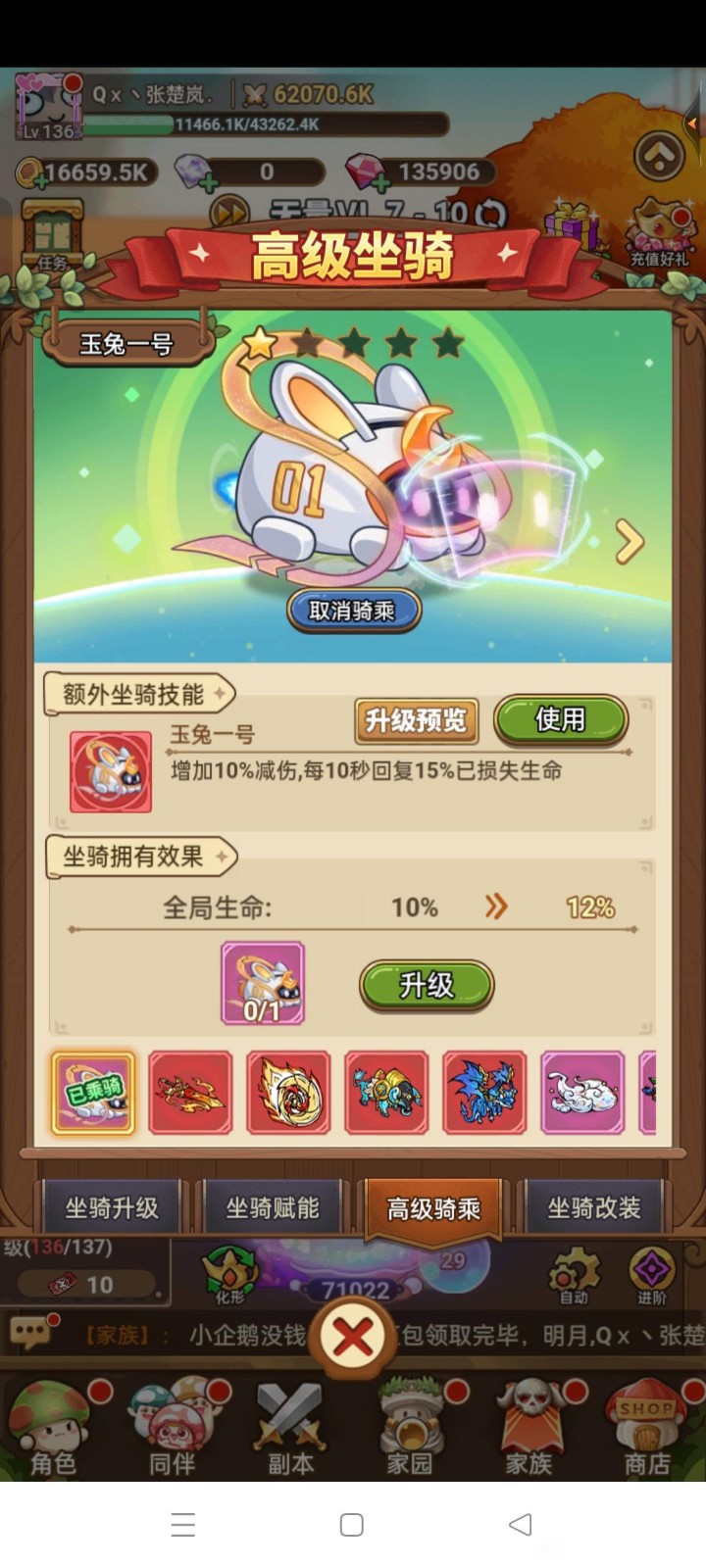This screenshot has height=1568, width=706.
Task: Select the white cloud mount thumbnail
Action: pyautogui.click(x=582, y=1093)
